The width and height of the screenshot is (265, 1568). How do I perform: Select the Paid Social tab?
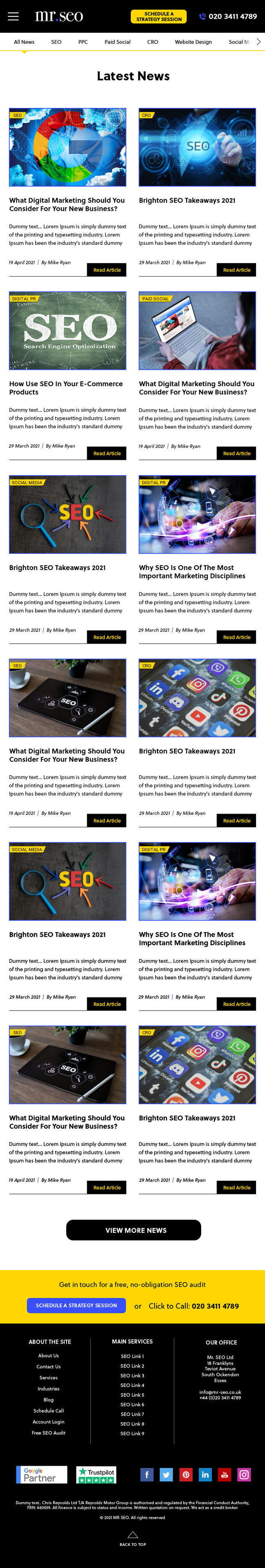[x=117, y=42]
